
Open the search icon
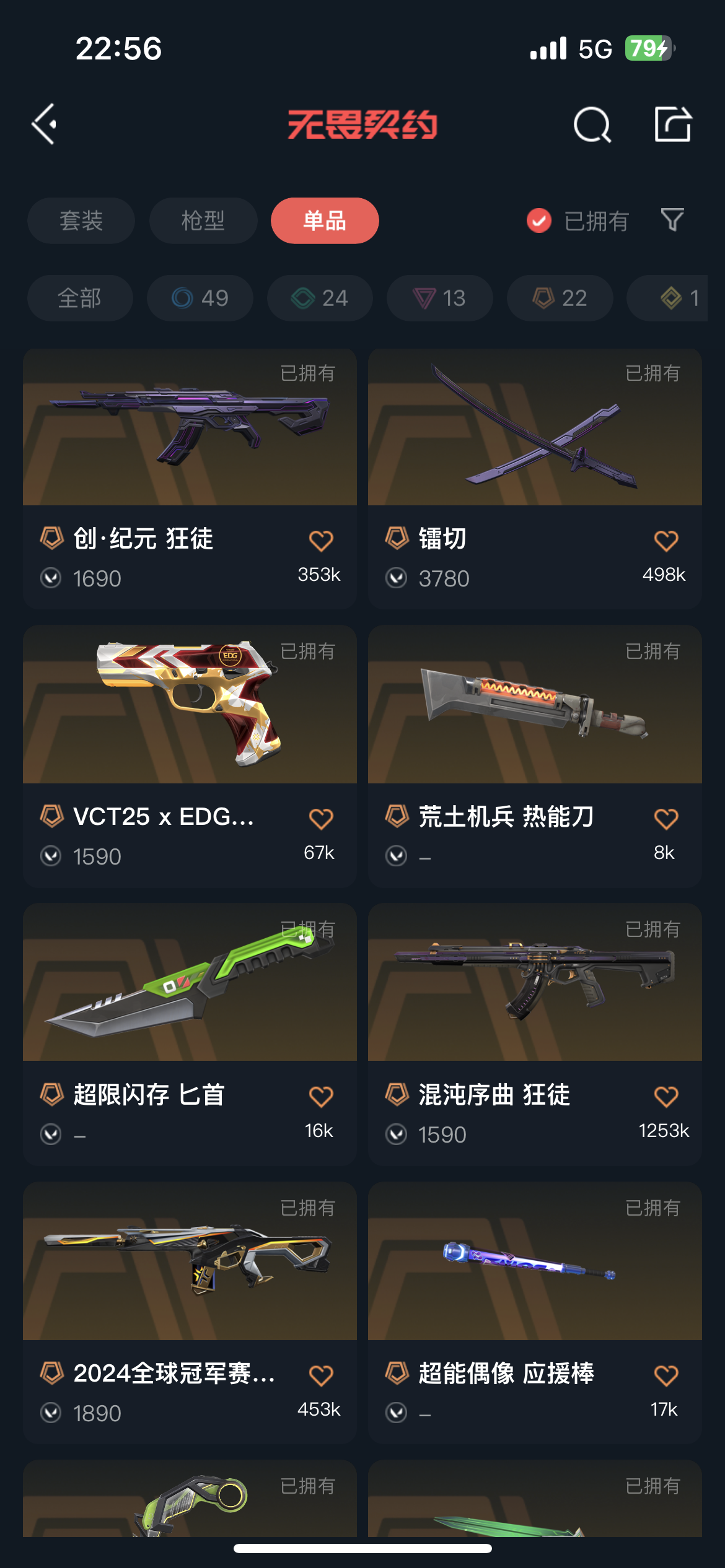pos(592,125)
